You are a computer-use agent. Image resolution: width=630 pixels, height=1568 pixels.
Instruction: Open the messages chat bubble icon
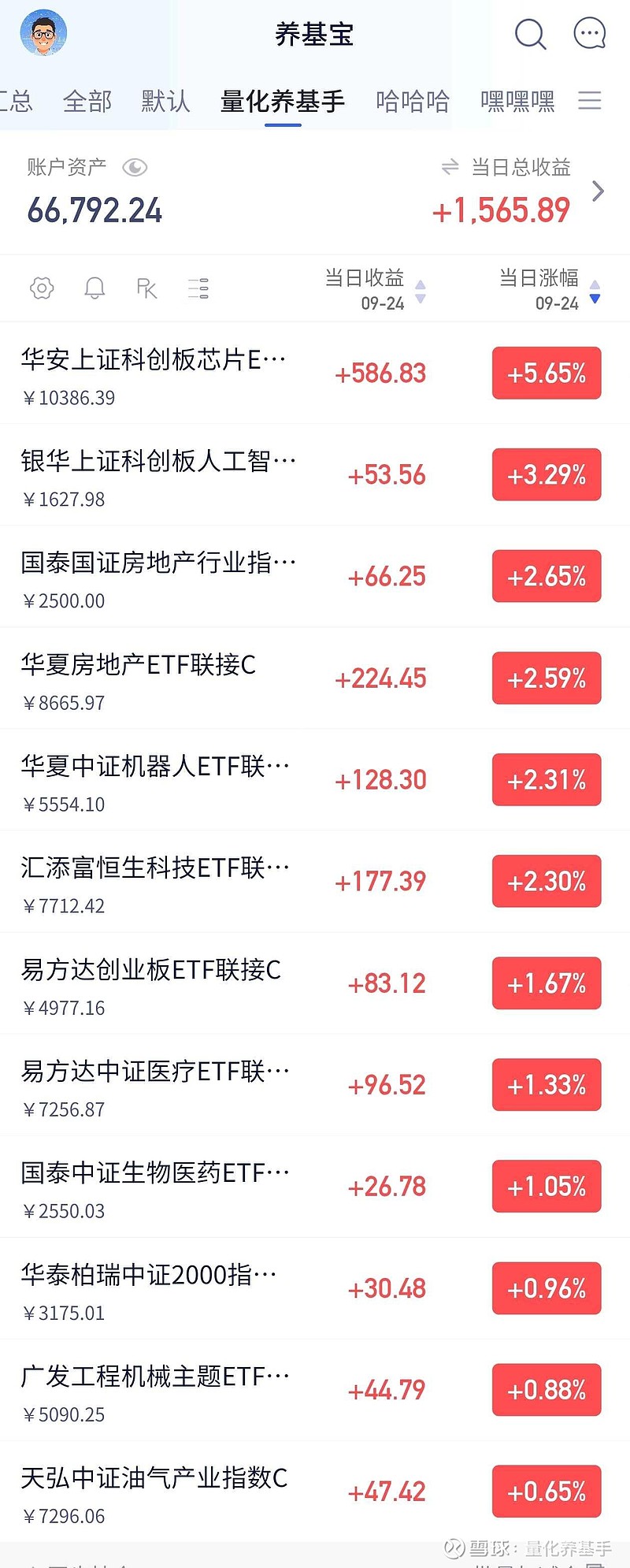pos(589,34)
